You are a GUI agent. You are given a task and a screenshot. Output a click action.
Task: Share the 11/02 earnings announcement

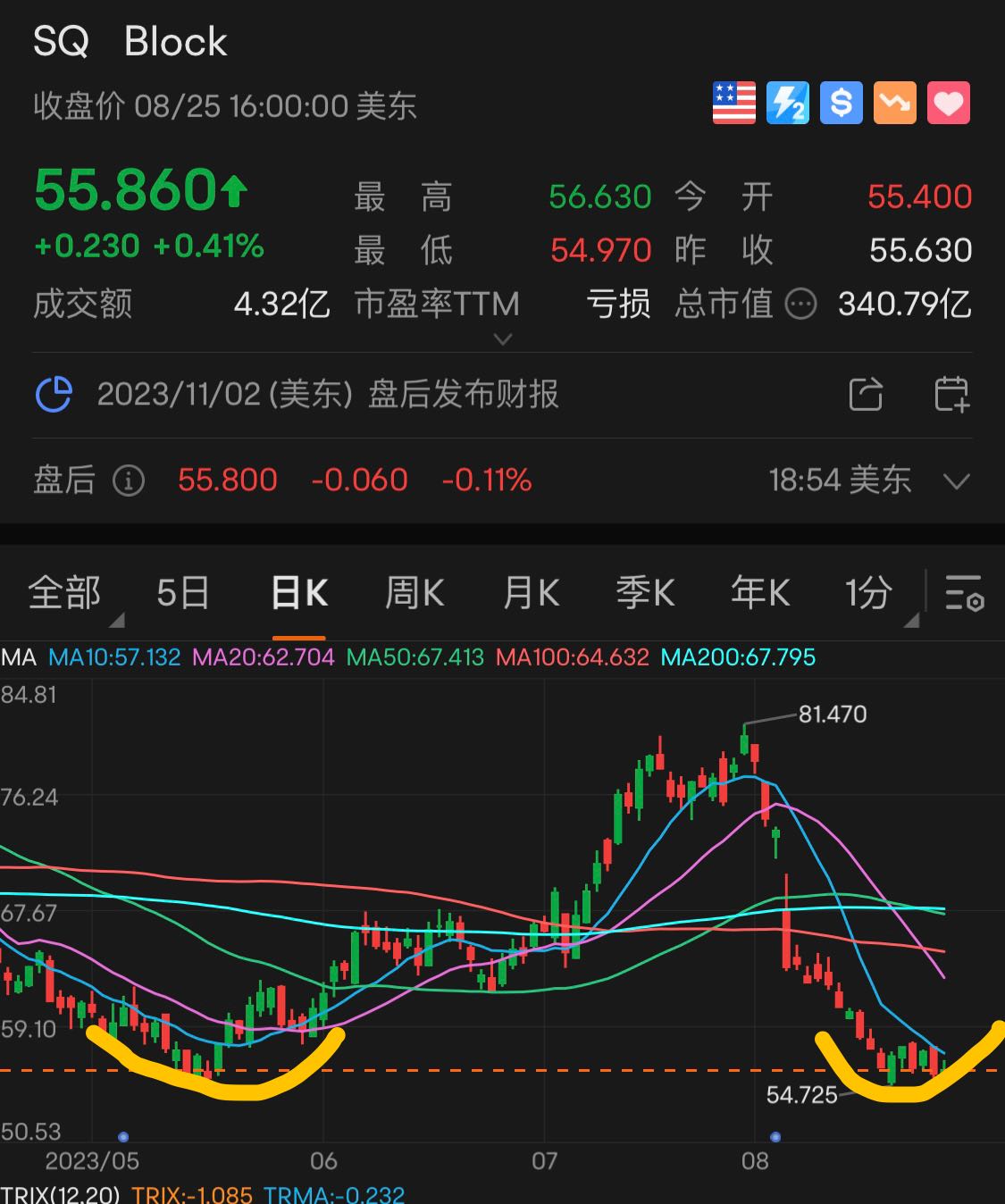(x=866, y=394)
